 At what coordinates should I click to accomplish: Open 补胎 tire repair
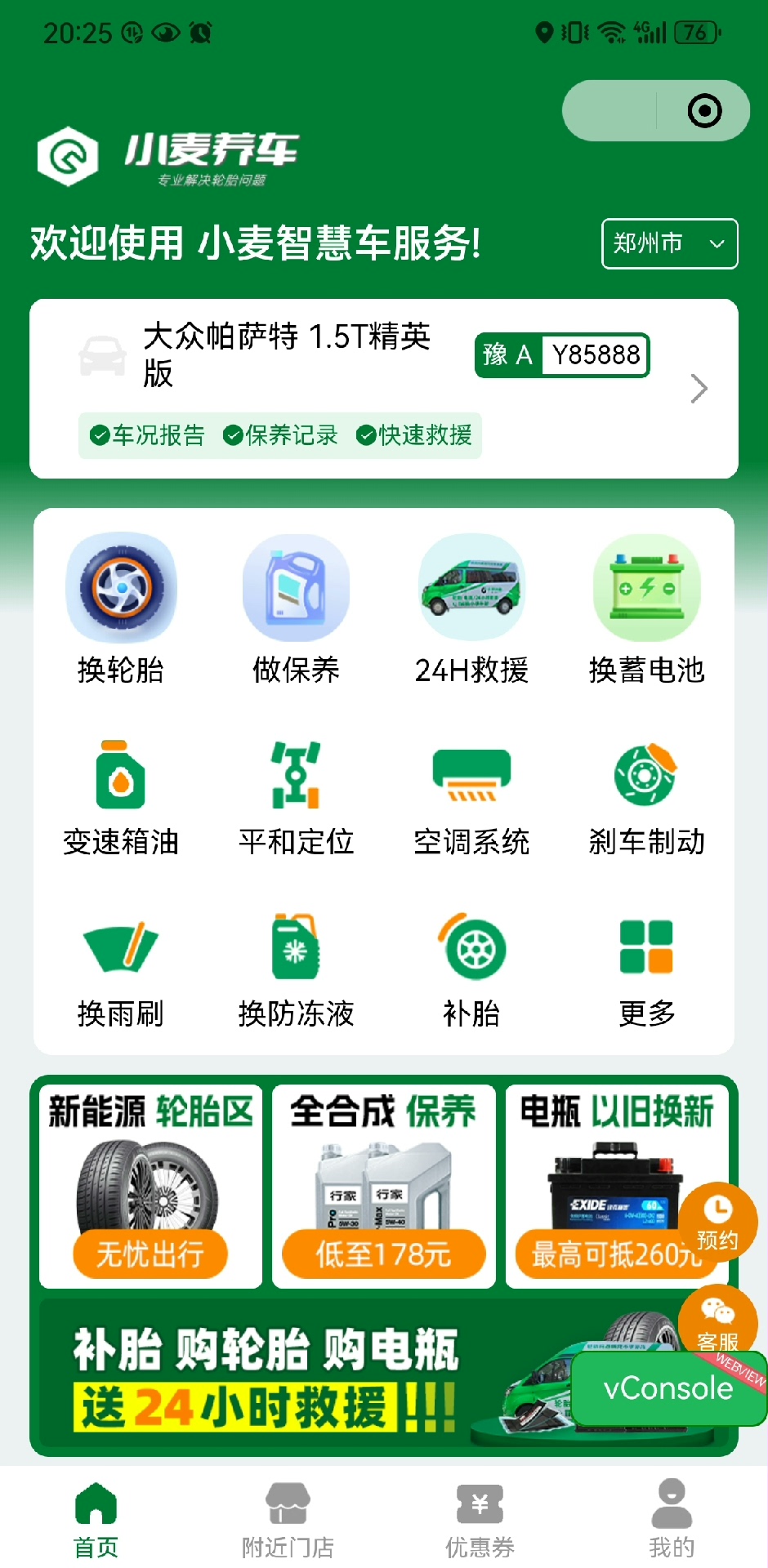point(471,969)
